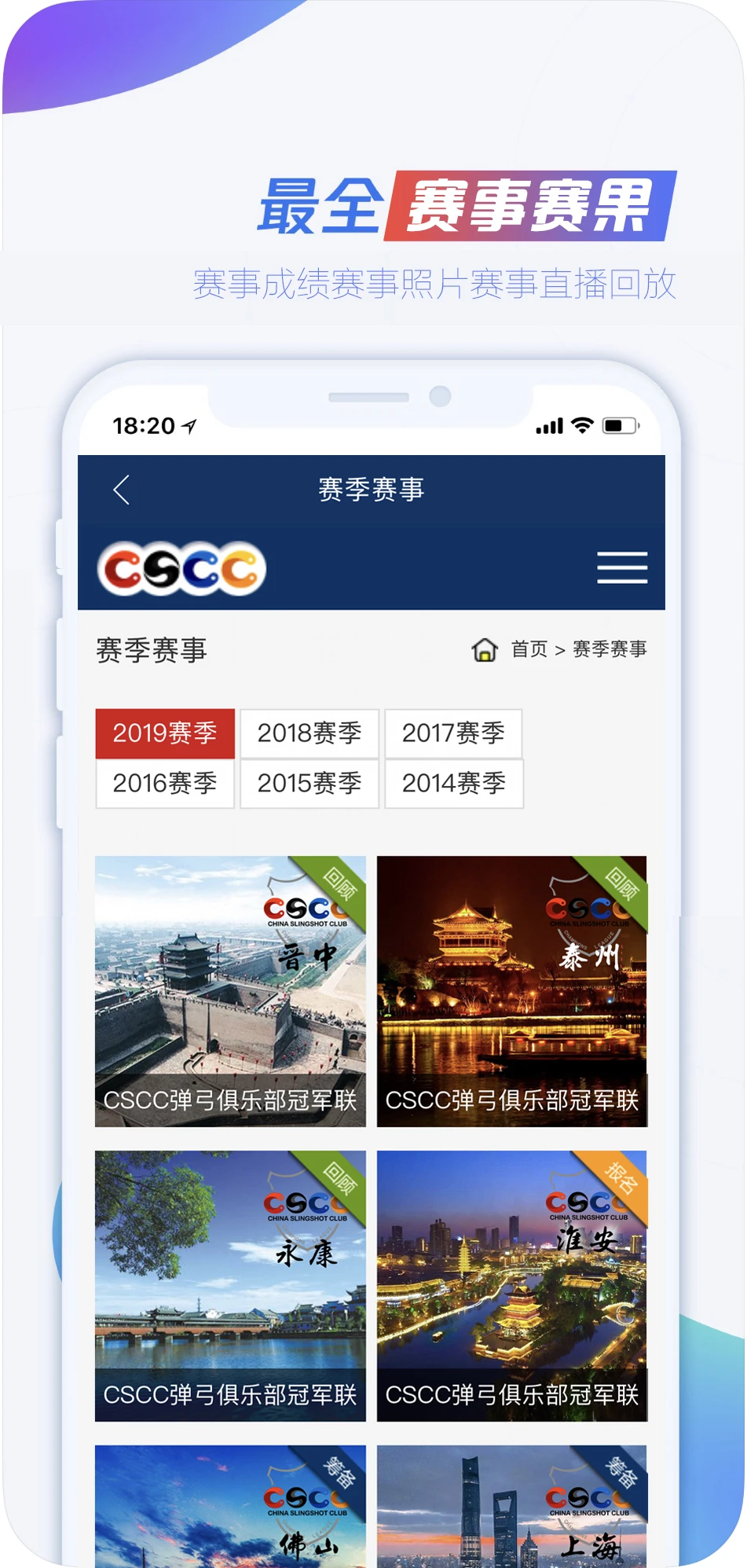
Task: Open the hamburger navigation menu
Action: point(622,568)
